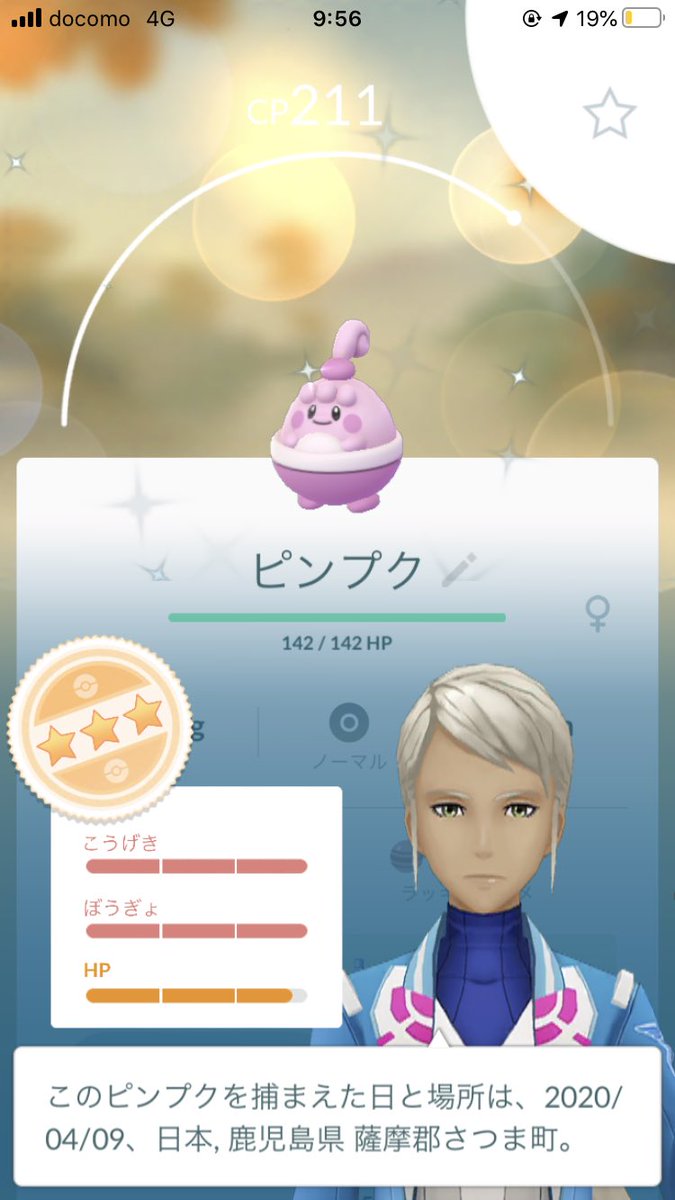Tap the appraisal speech bubble to continue
The width and height of the screenshot is (675, 1200).
coord(337,1115)
